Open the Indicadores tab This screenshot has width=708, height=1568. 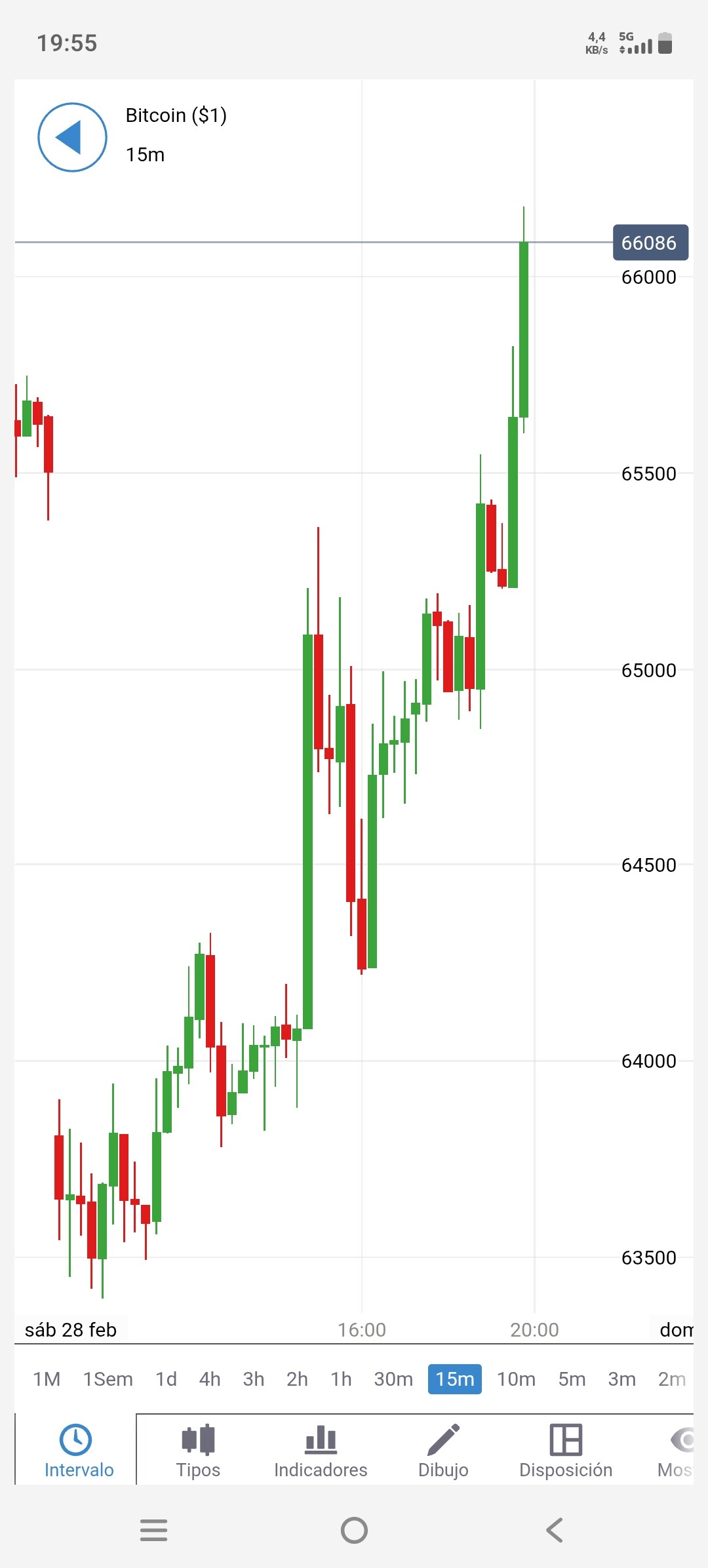click(x=321, y=1451)
